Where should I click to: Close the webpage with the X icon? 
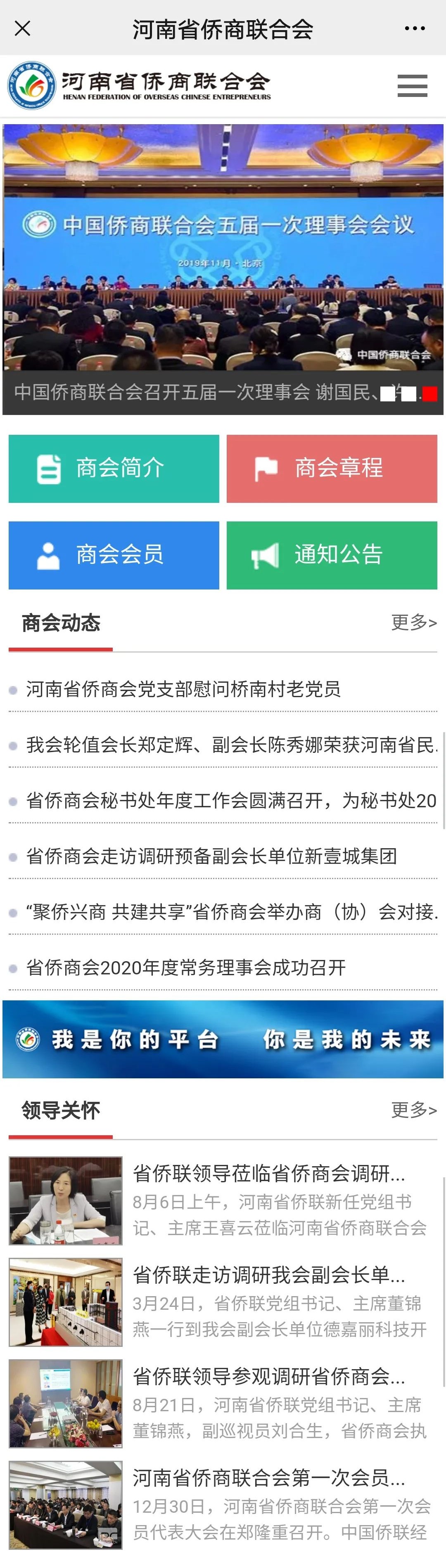(x=23, y=28)
